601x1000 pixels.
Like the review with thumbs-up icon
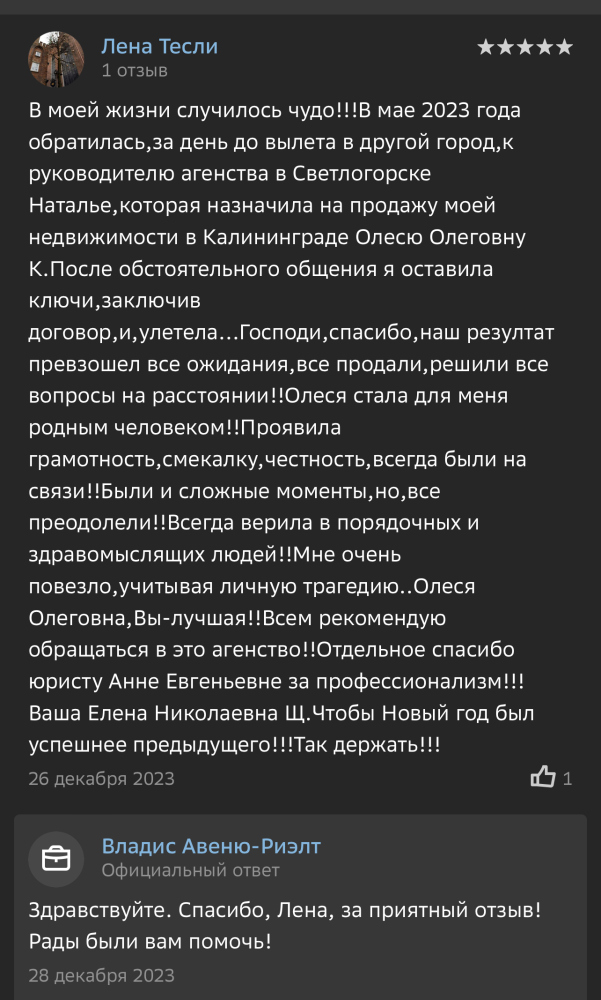tap(543, 777)
